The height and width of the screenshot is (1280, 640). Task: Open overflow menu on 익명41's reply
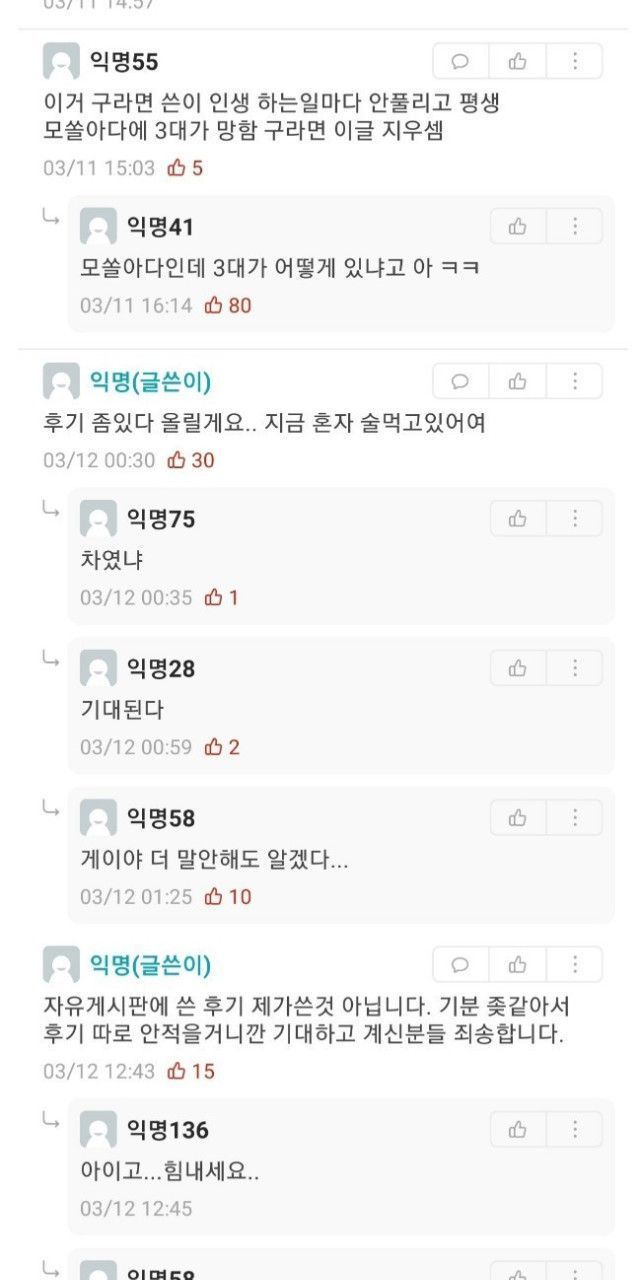click(575, 226)
